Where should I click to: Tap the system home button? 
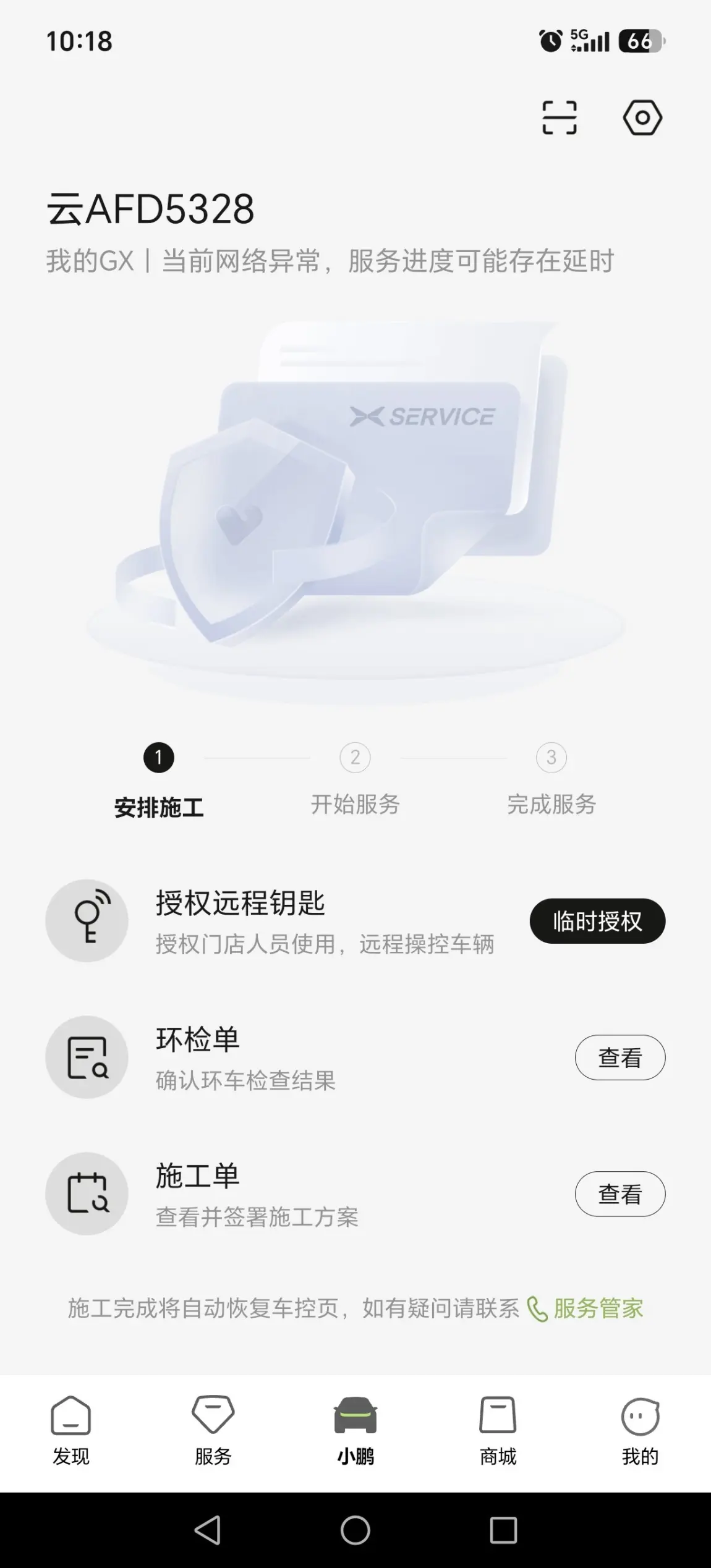(355, 1530)
